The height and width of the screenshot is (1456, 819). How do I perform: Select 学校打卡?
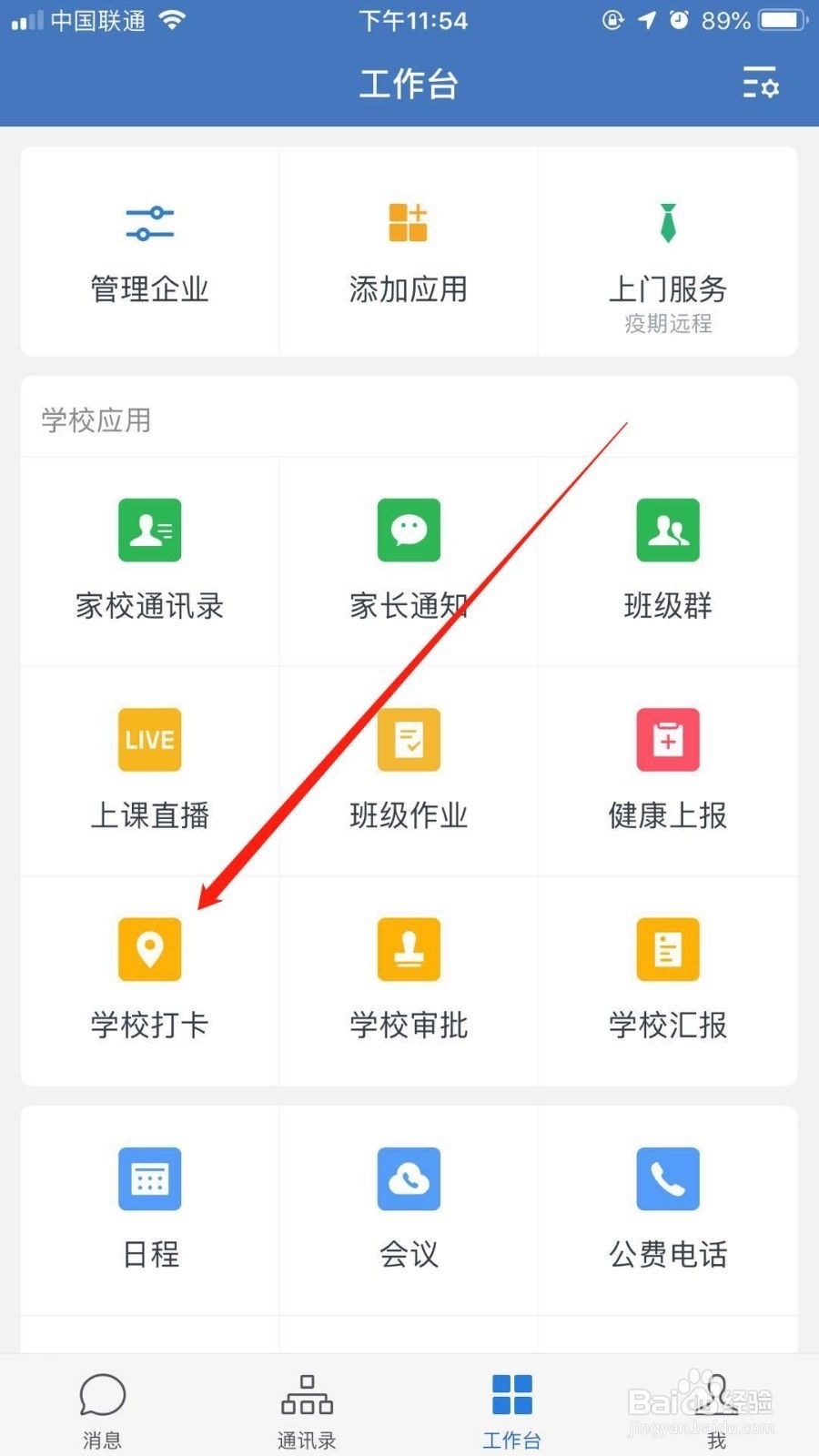[149, 980]
